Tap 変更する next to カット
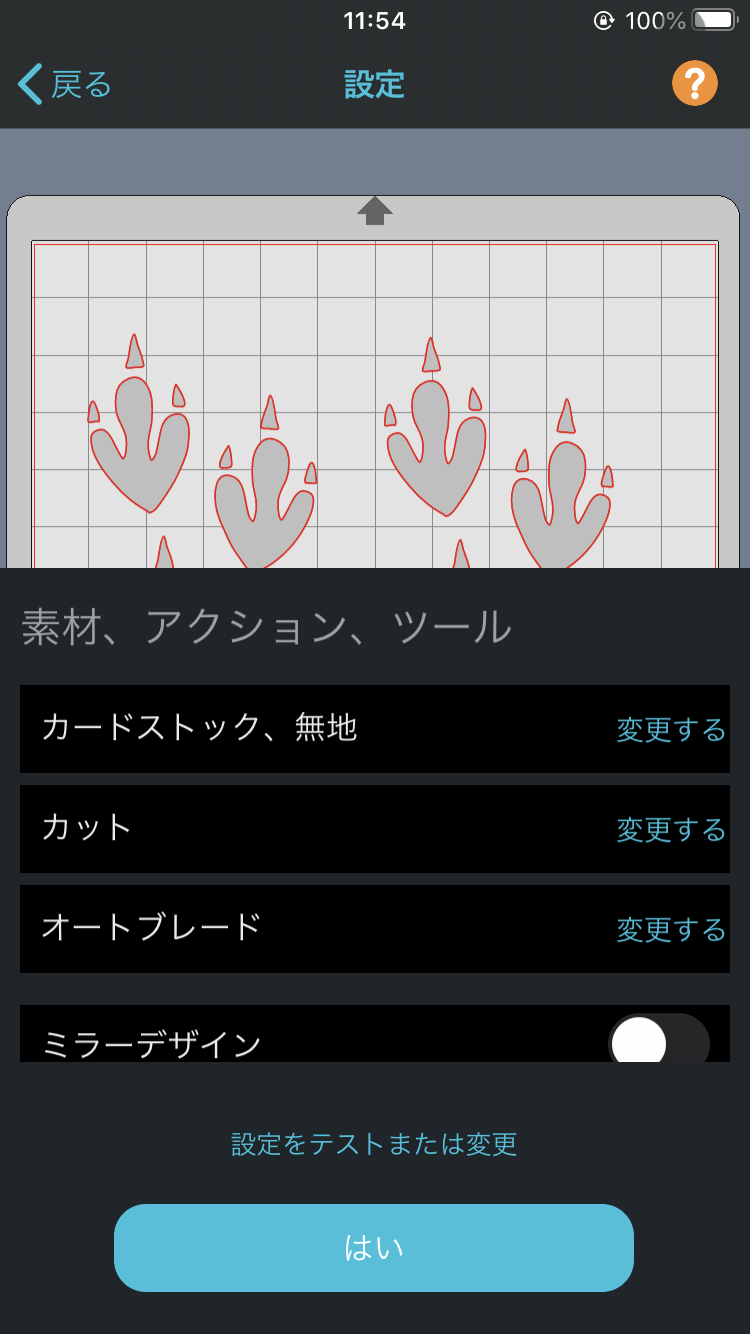The image size is (750, 1334). point(671,829)
